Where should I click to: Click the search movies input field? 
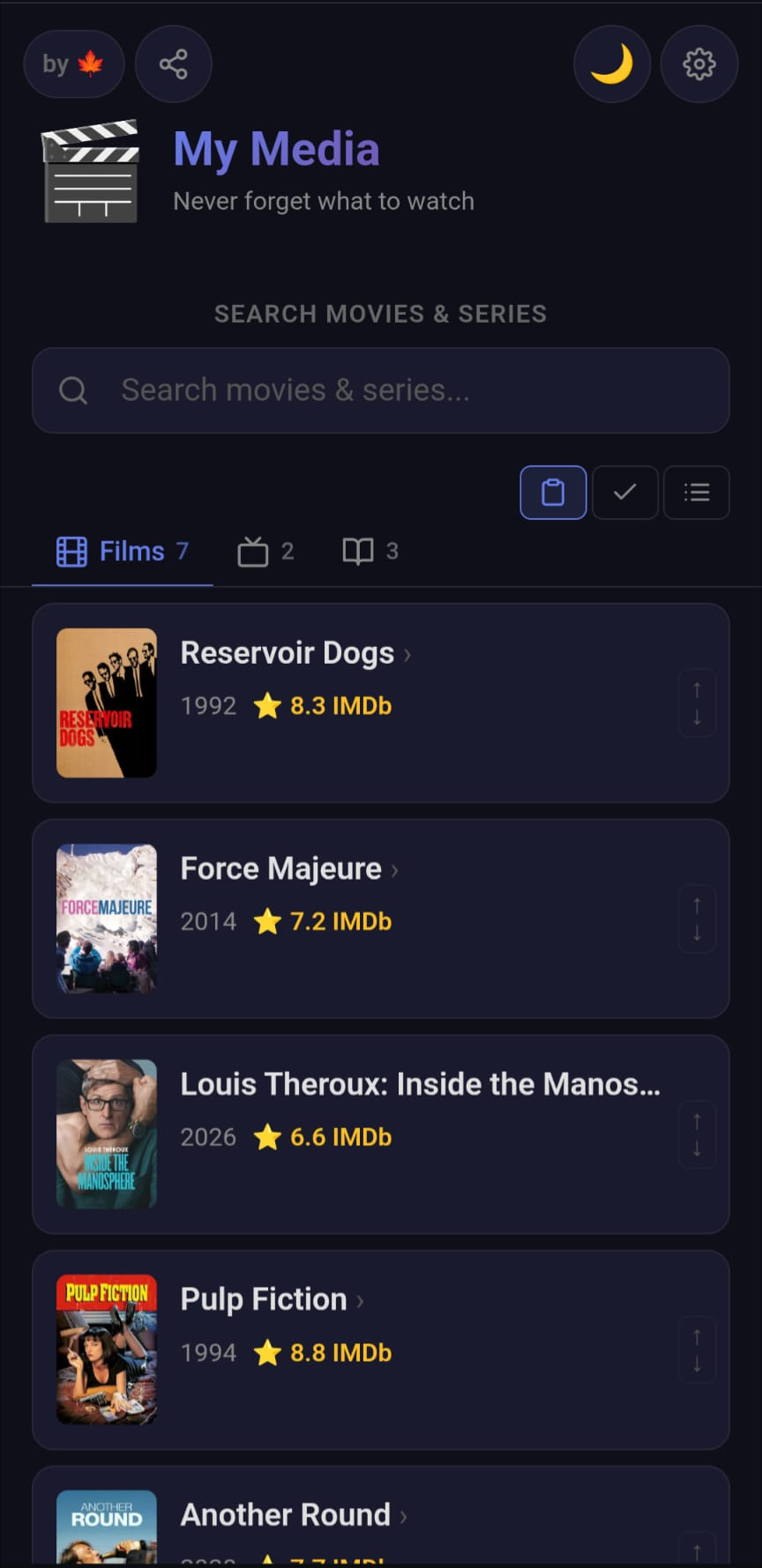tap(381, 390)
